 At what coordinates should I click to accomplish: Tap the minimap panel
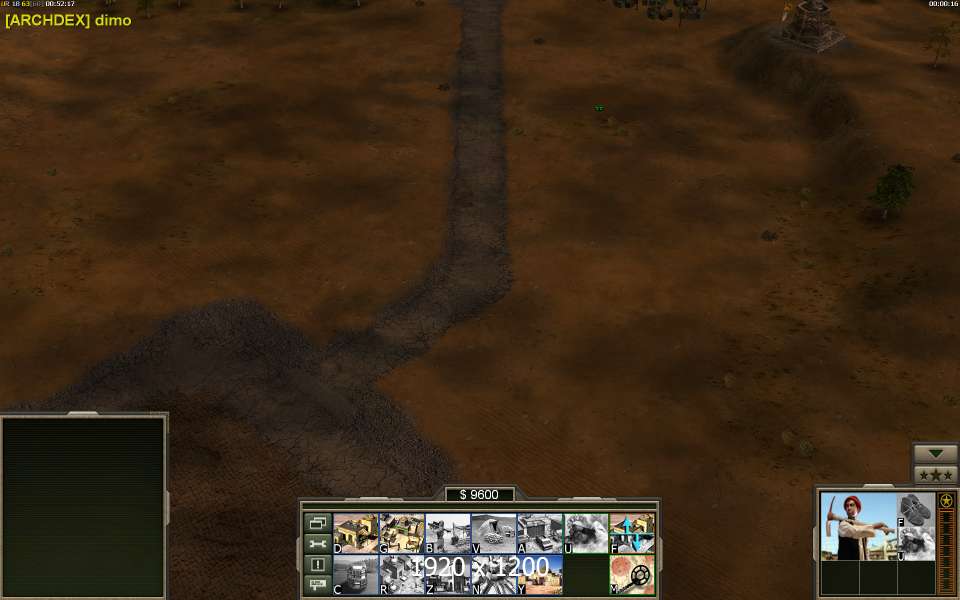click(83, 507)
